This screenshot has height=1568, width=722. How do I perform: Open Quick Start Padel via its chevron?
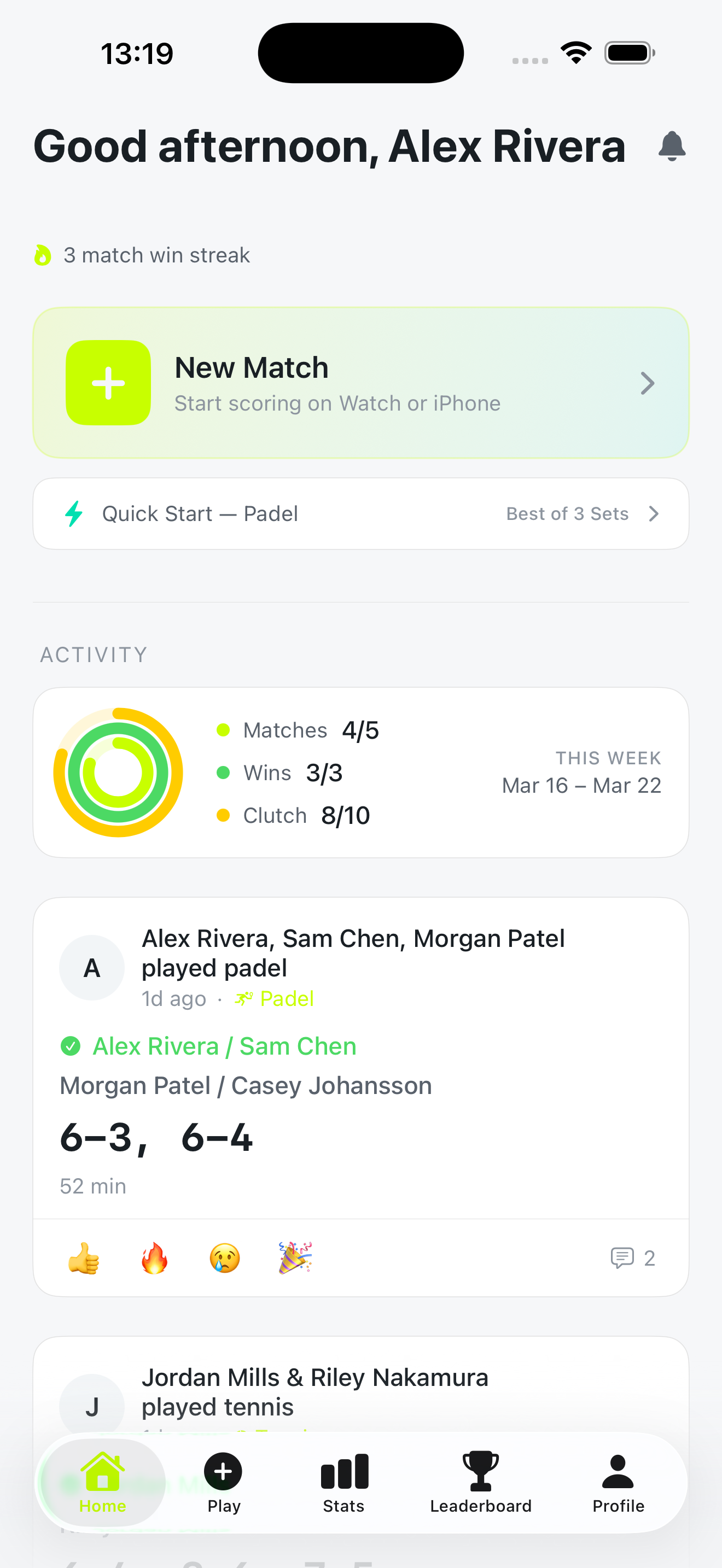(654, 513)
